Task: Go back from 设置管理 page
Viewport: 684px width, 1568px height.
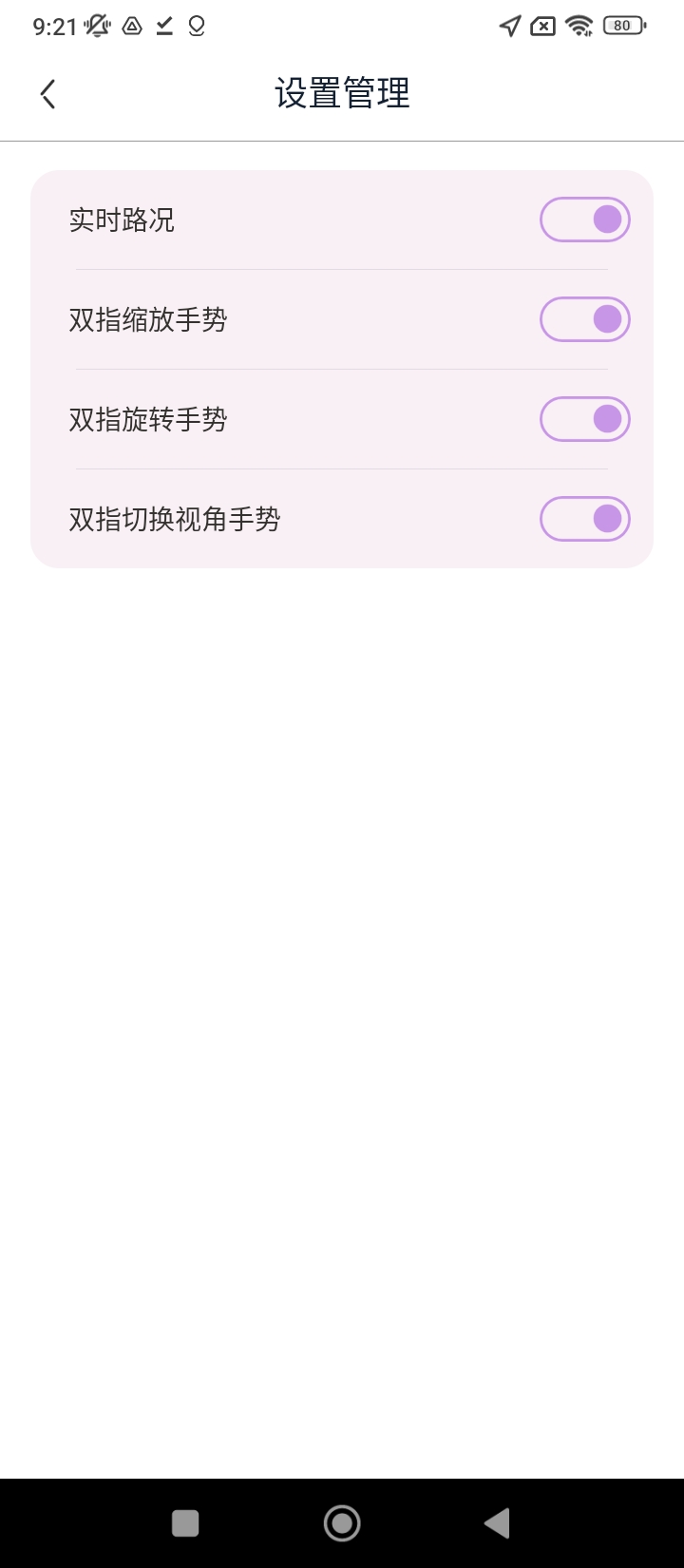Action: tap(48, 94)
